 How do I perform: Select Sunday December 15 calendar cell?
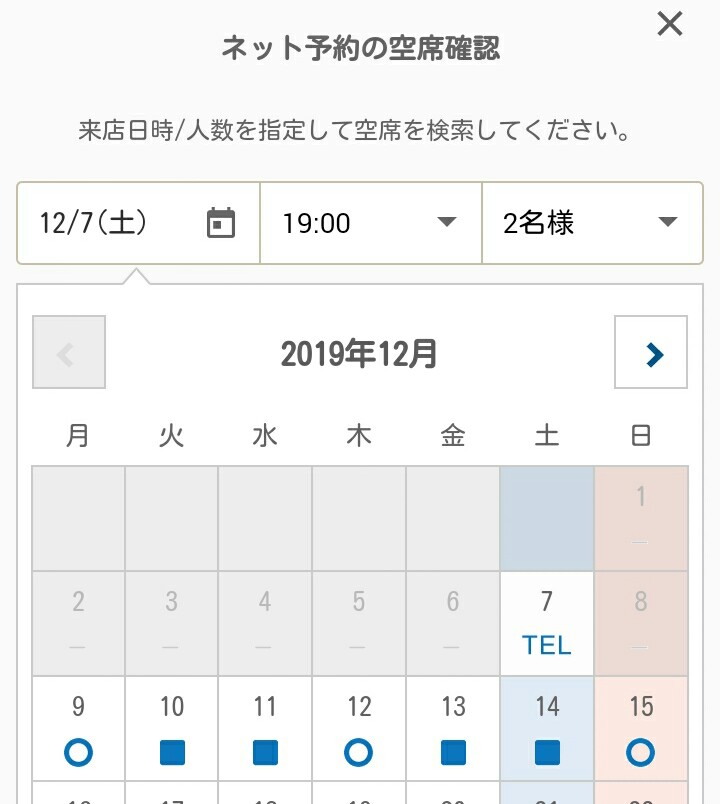[640, 727]
